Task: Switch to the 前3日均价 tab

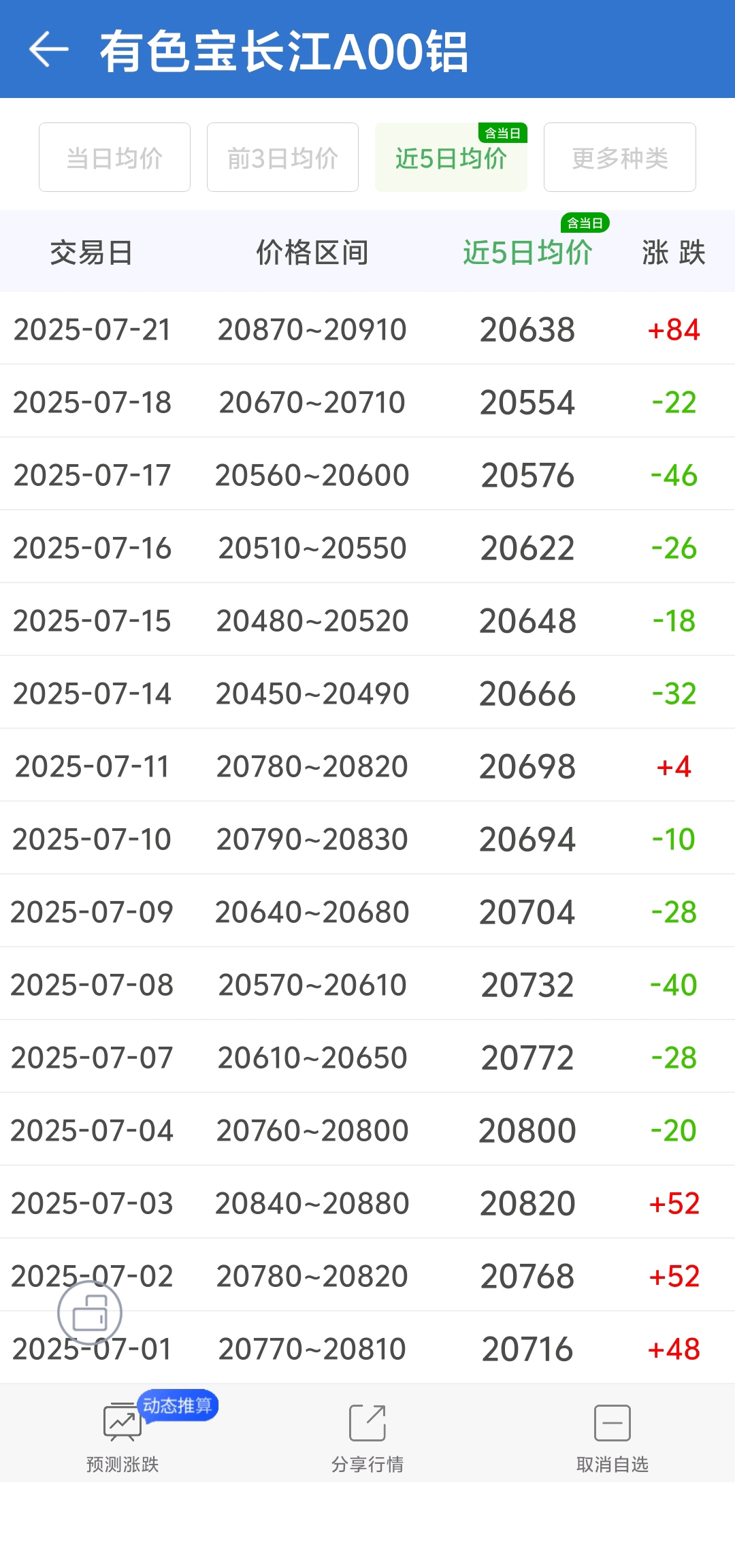Action: 282,157
